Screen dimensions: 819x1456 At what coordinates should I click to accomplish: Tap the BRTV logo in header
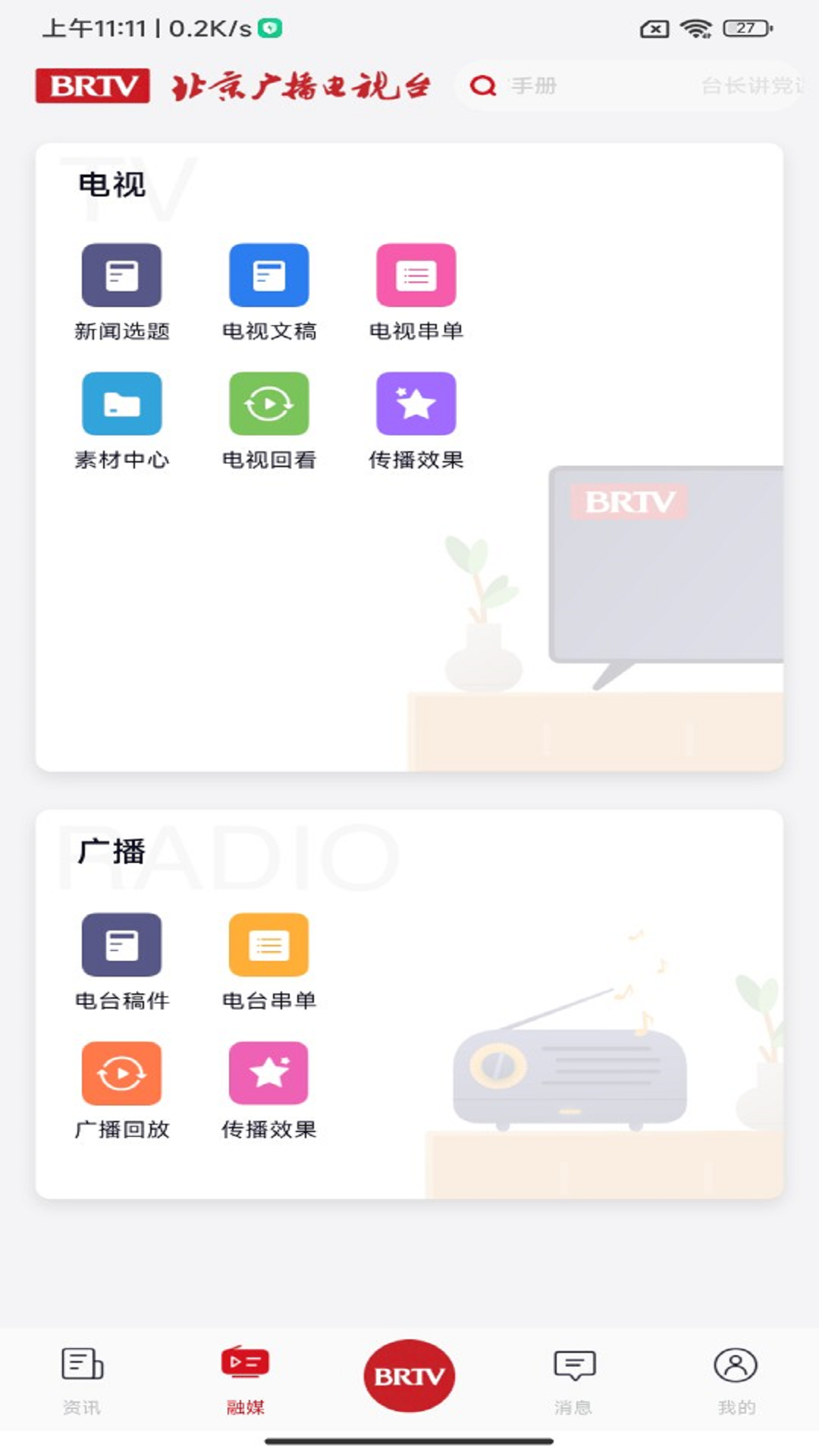point(91,86)
